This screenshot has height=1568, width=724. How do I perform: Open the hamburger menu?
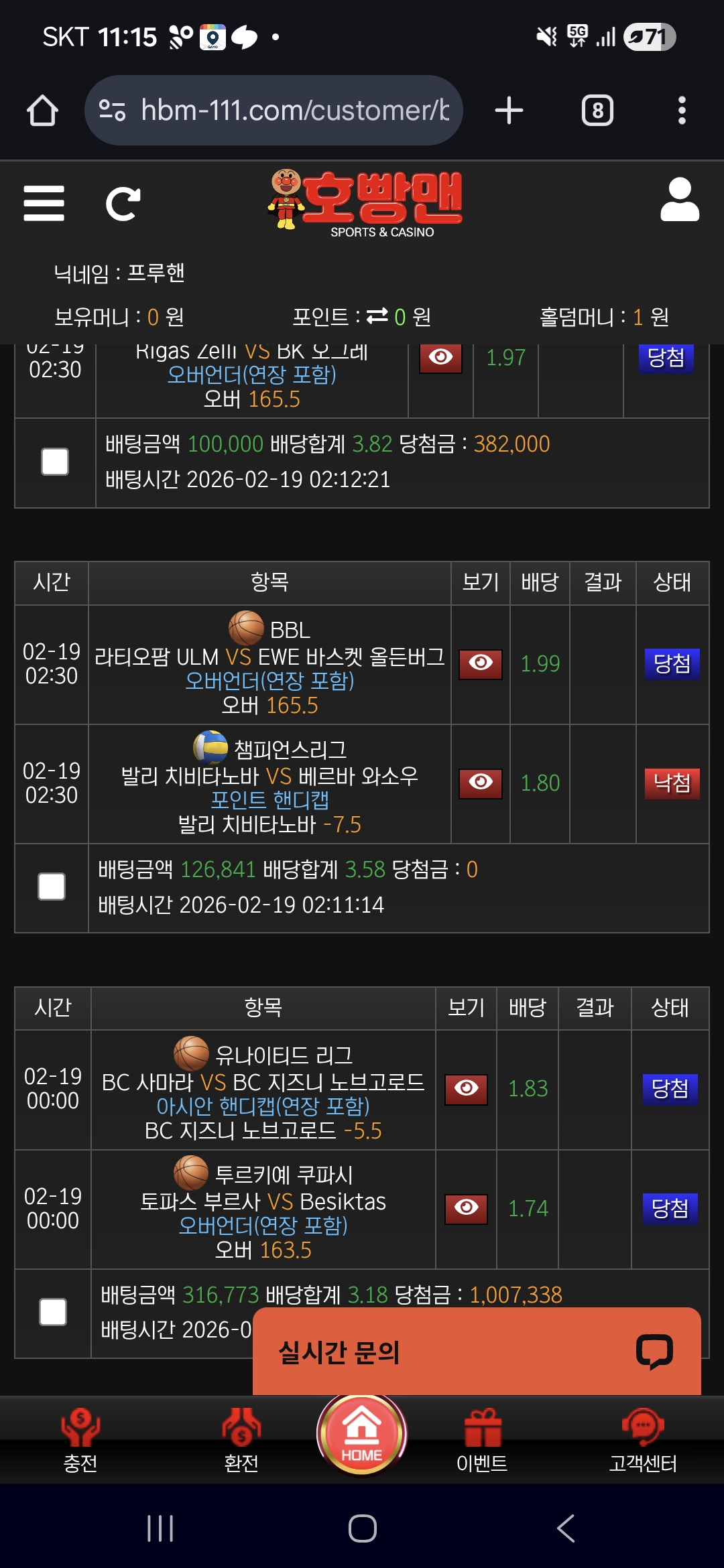pyautogui.click(x=44, y=203)
